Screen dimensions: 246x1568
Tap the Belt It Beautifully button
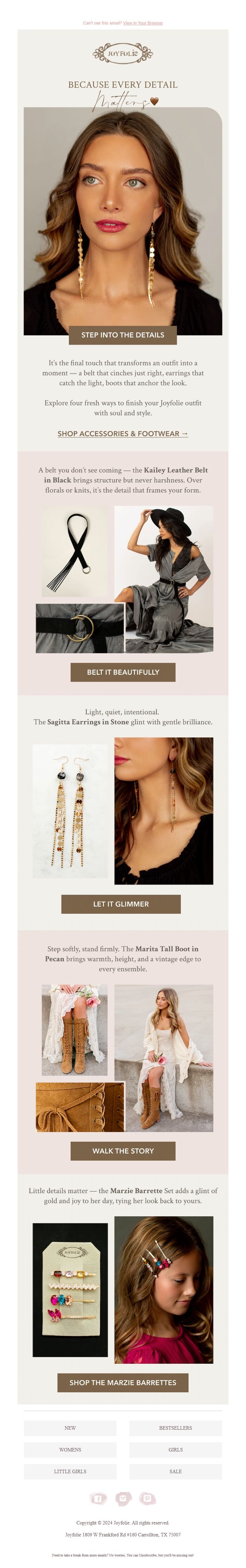pyautogui.click(x=122, y=672)
